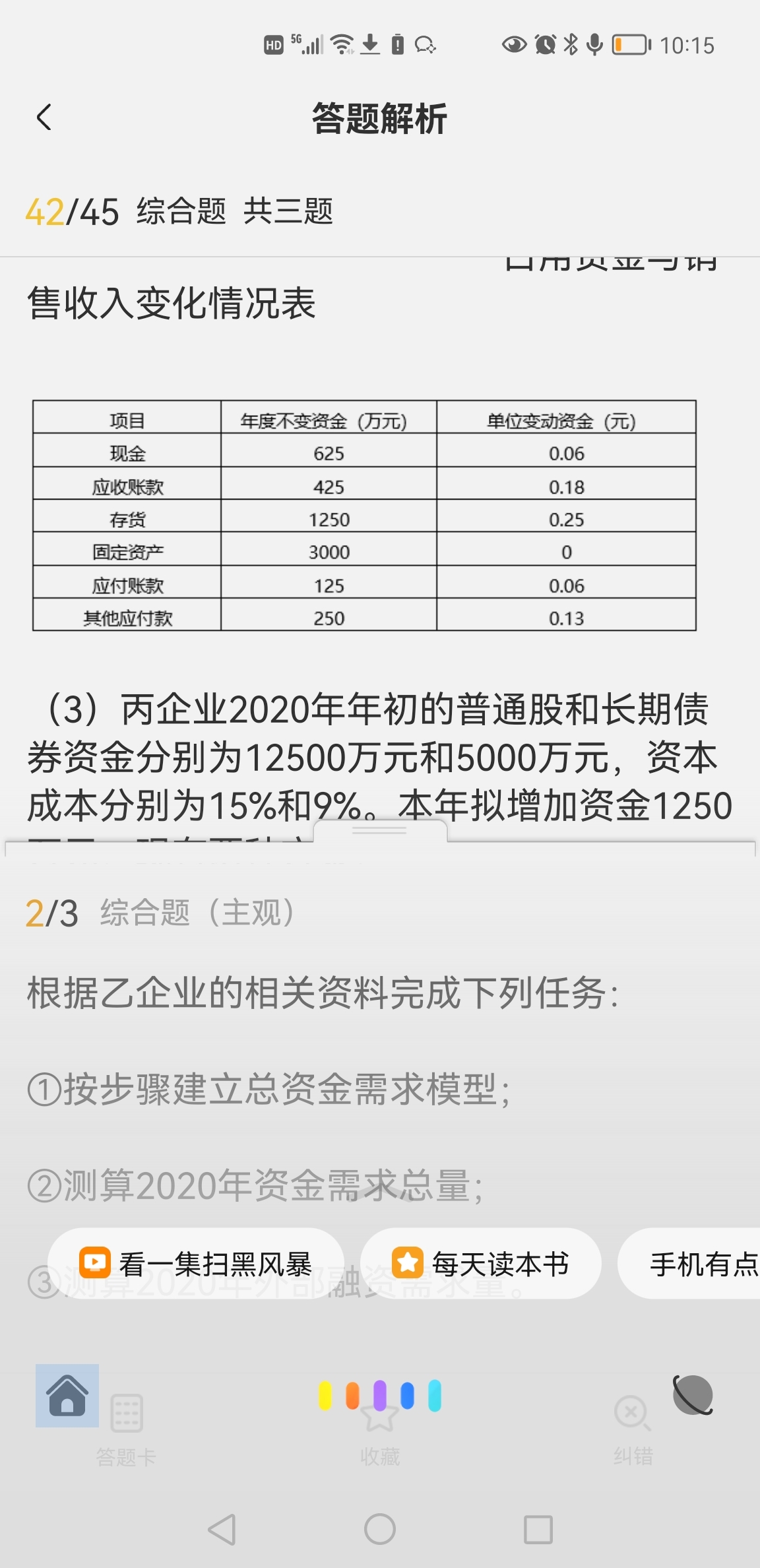Image resolution: width=760 pixels, height=1568 pixels.
Task: Tap the system back triangle button
Action: click(222, 1529)
